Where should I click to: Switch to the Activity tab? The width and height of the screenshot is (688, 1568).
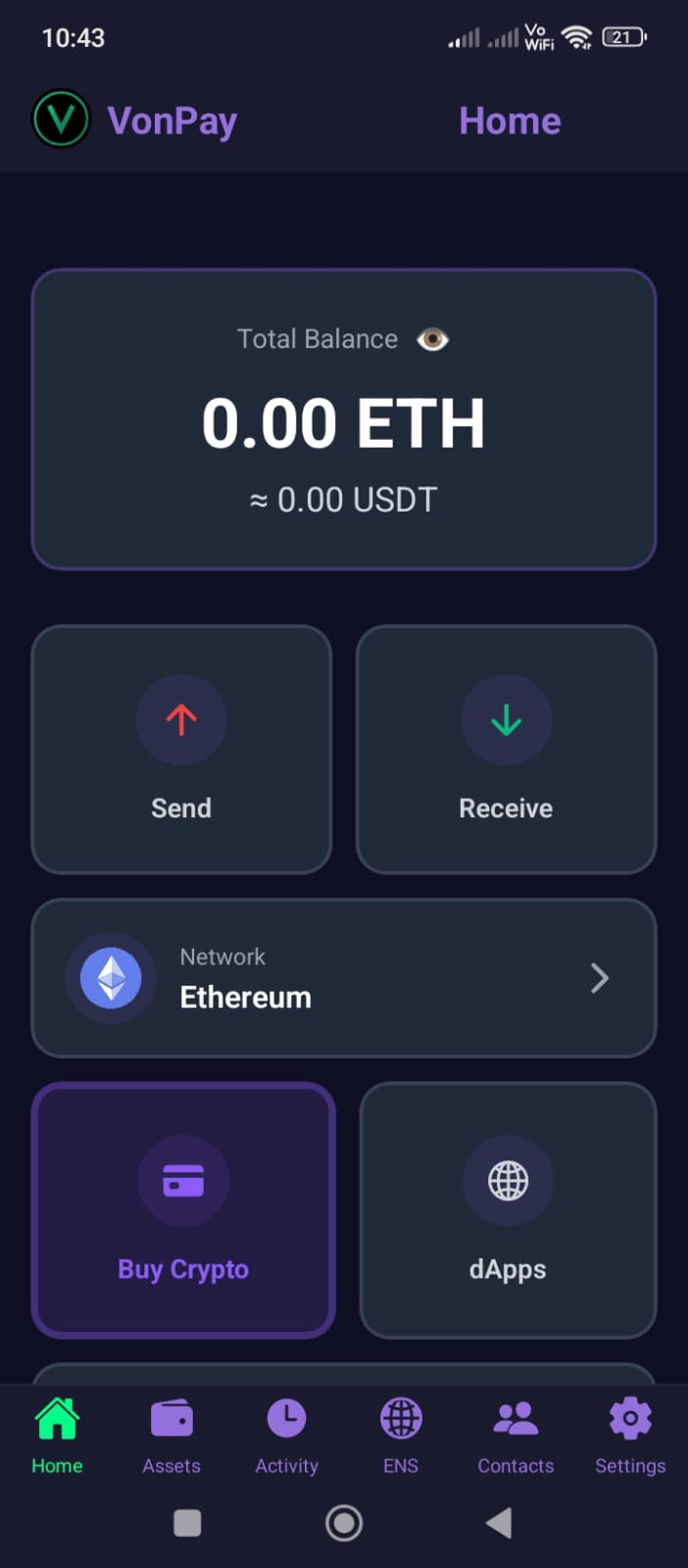tap(286, 1436)
